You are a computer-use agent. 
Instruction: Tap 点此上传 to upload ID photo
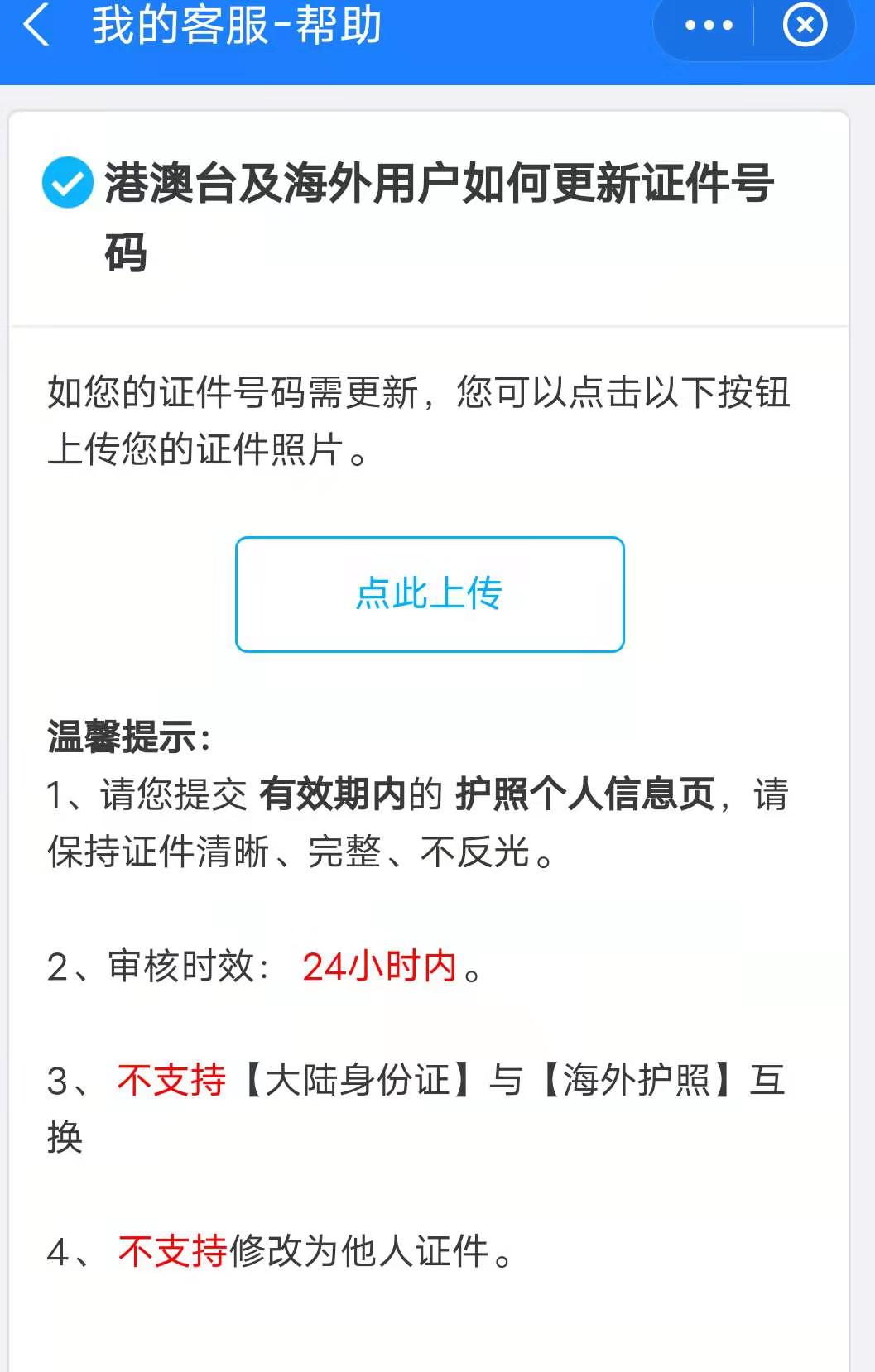pos(430,594)
